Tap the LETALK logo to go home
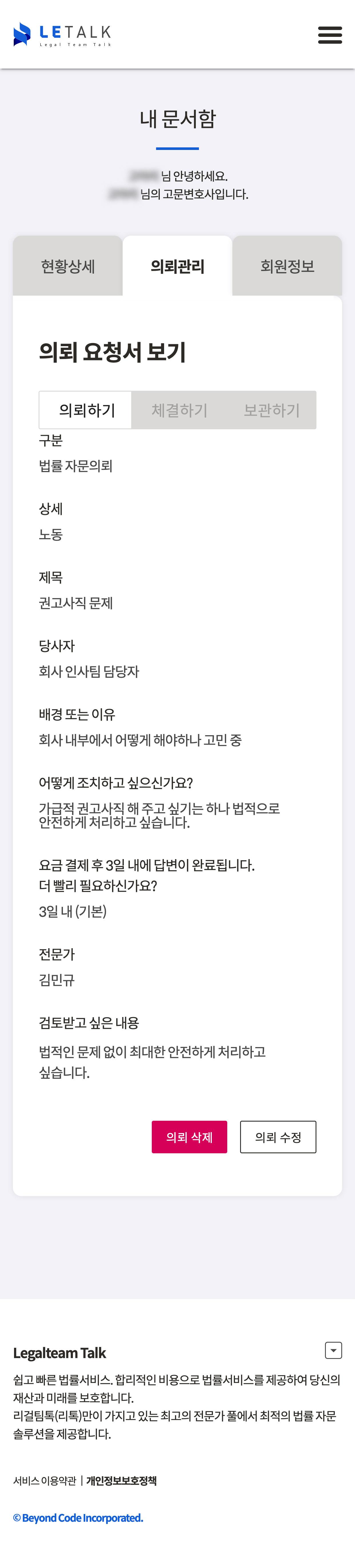The image size is (355, 1568). pyautogui.click(x=63, y=35)
